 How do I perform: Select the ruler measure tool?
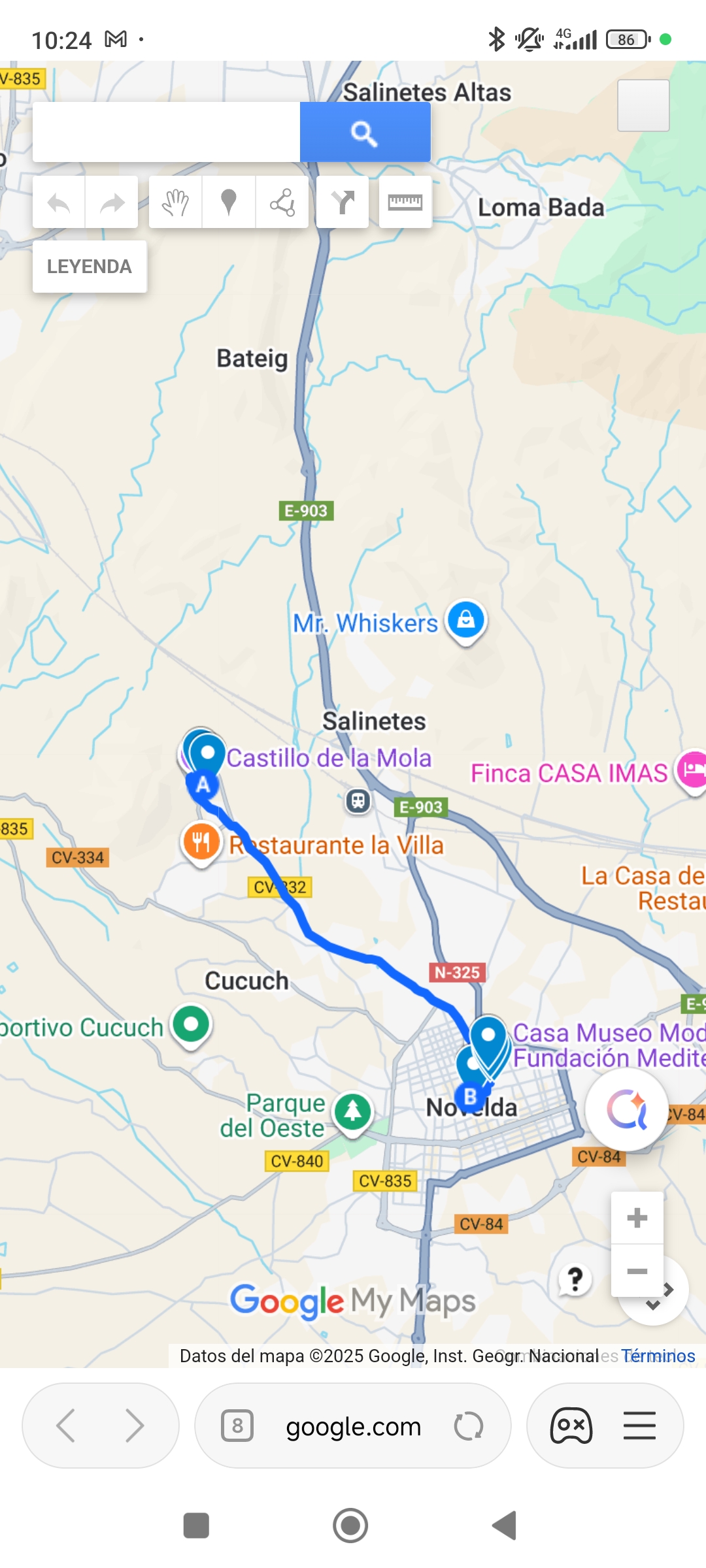click(x=405, y=203)
